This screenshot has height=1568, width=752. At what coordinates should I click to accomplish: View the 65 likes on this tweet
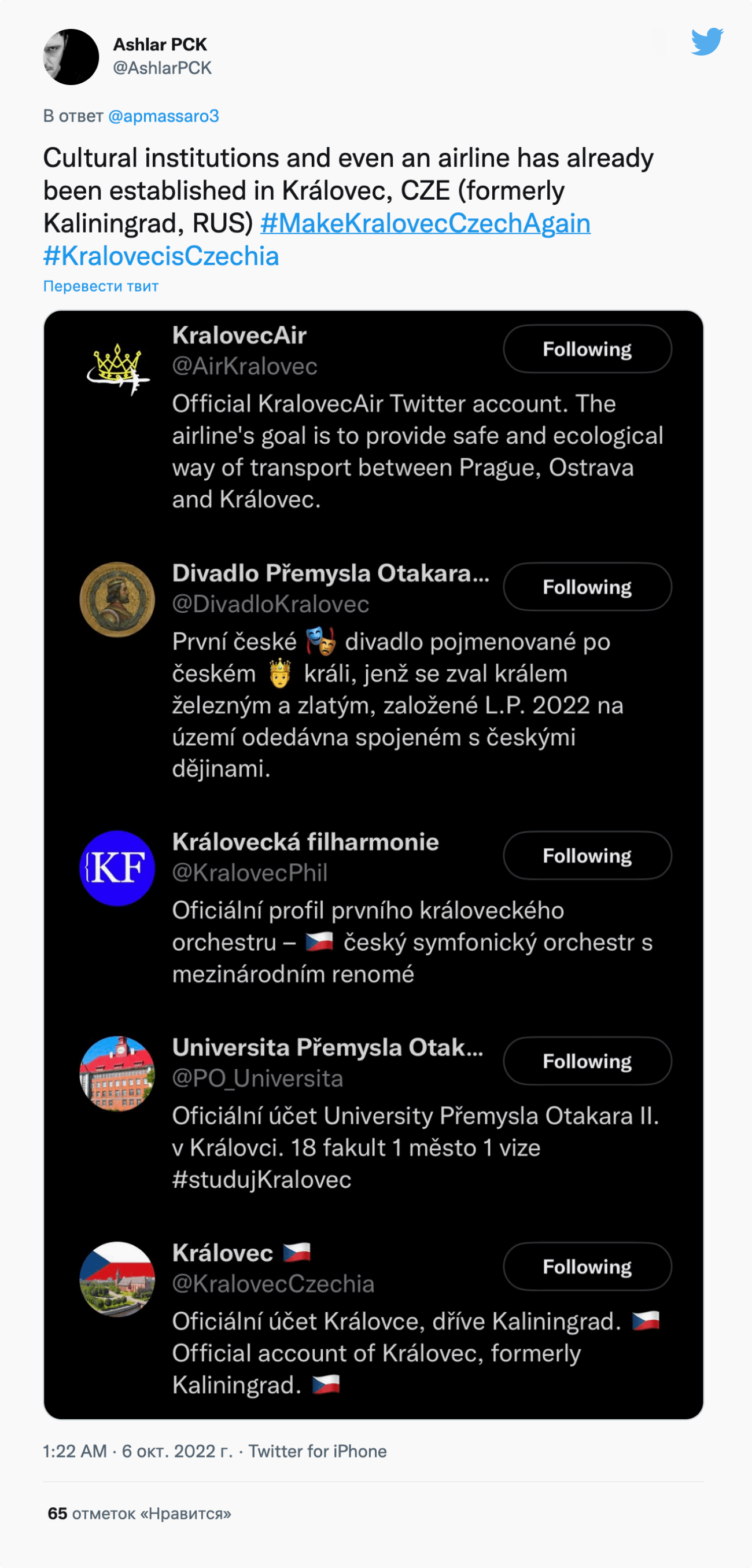tap(139, 1513)
